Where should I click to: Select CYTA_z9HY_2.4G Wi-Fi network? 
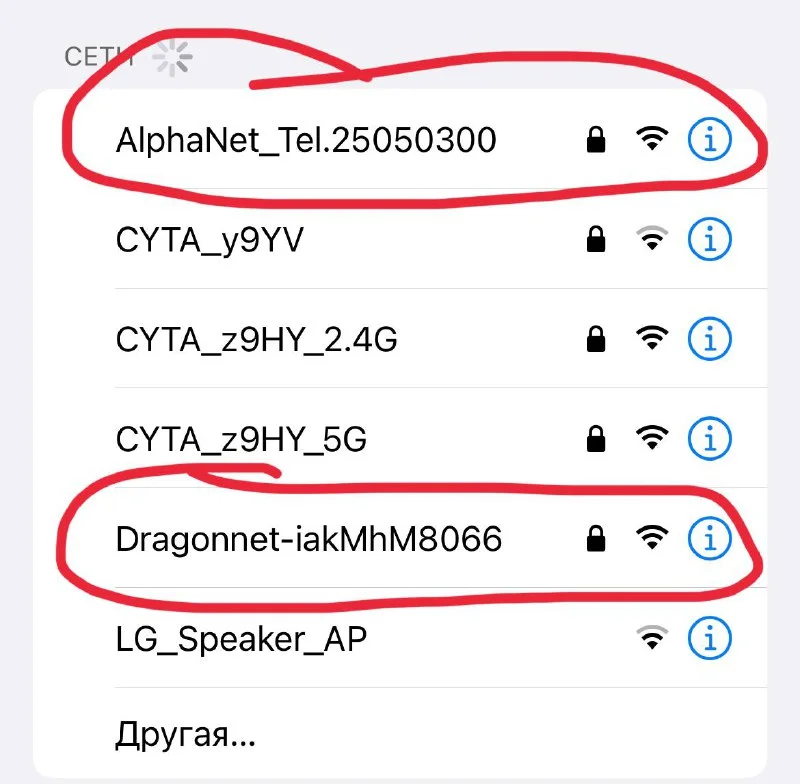[257, 340]
